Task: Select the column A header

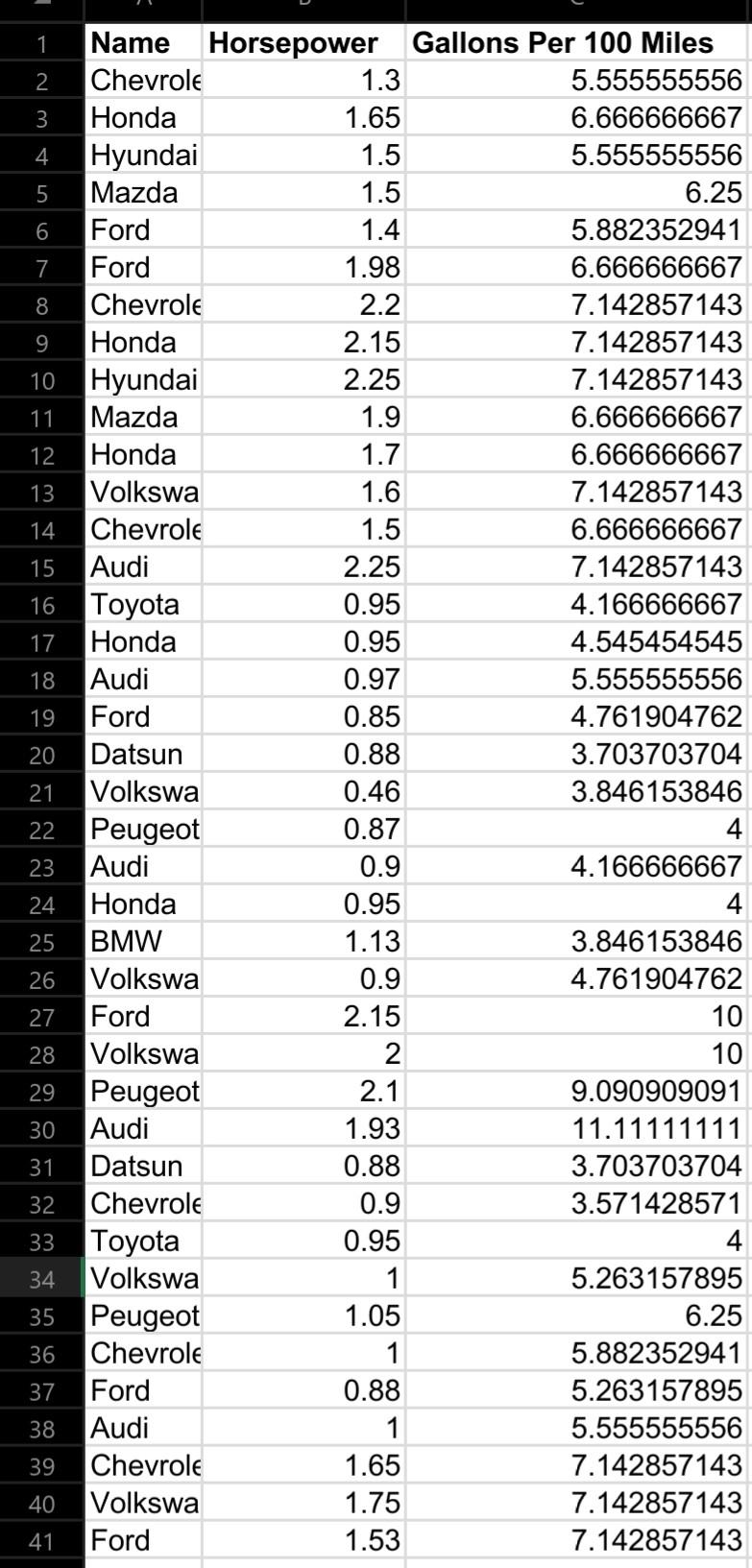Action: coord(144,10)
